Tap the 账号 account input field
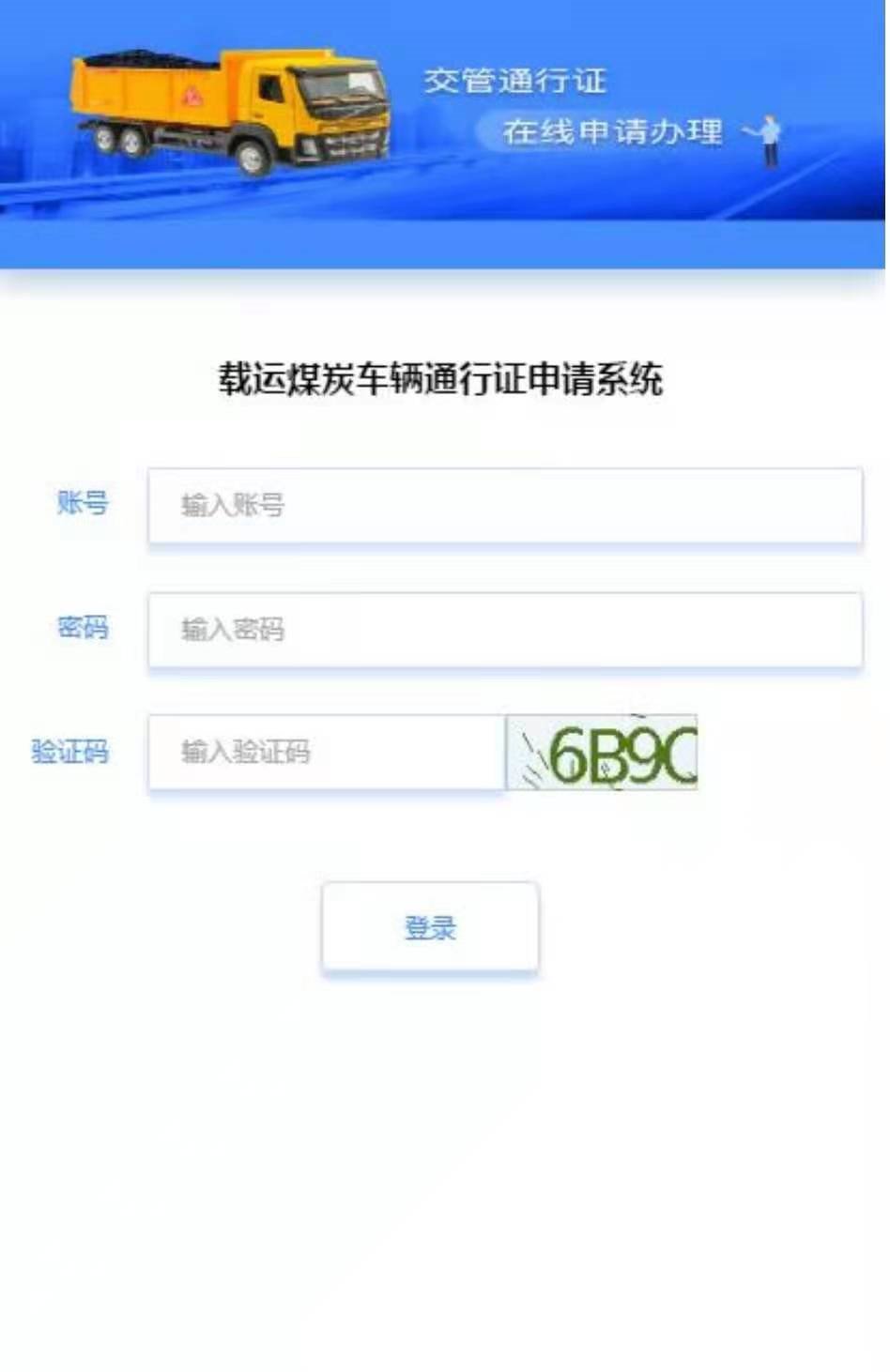This screenshot has width=890, height=1372. (504, 506)
